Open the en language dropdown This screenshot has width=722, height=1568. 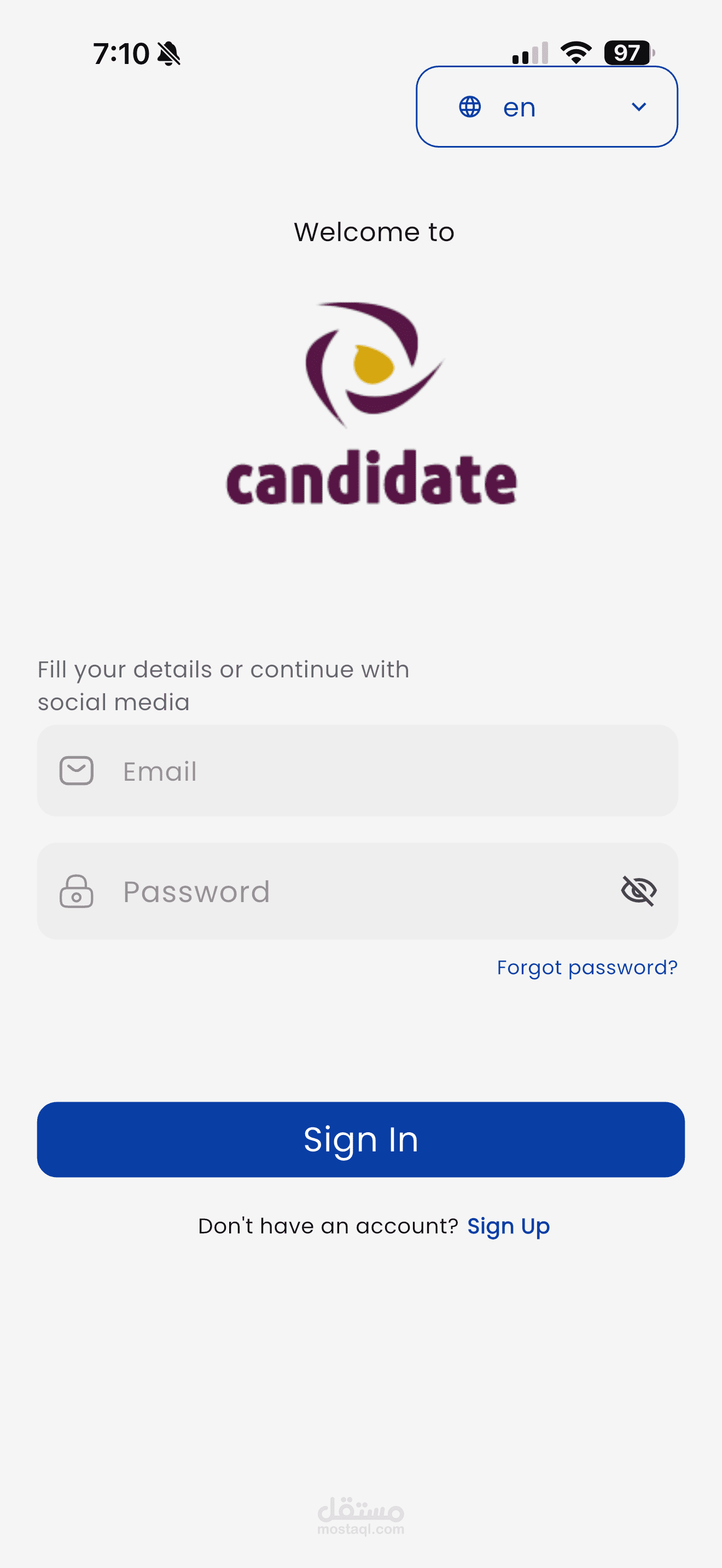[x=546, y=107]
